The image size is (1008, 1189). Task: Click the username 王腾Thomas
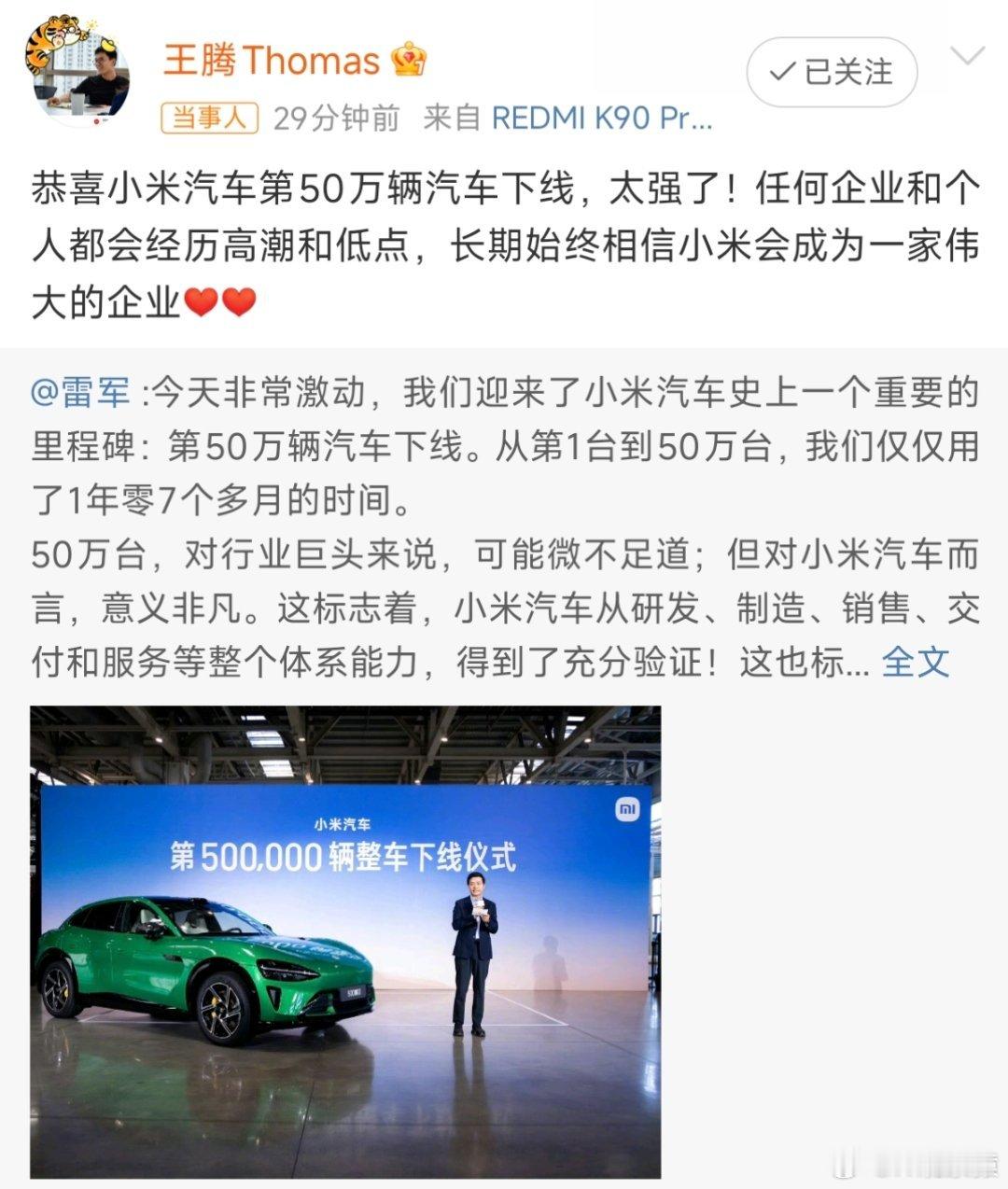click(271, 62)
